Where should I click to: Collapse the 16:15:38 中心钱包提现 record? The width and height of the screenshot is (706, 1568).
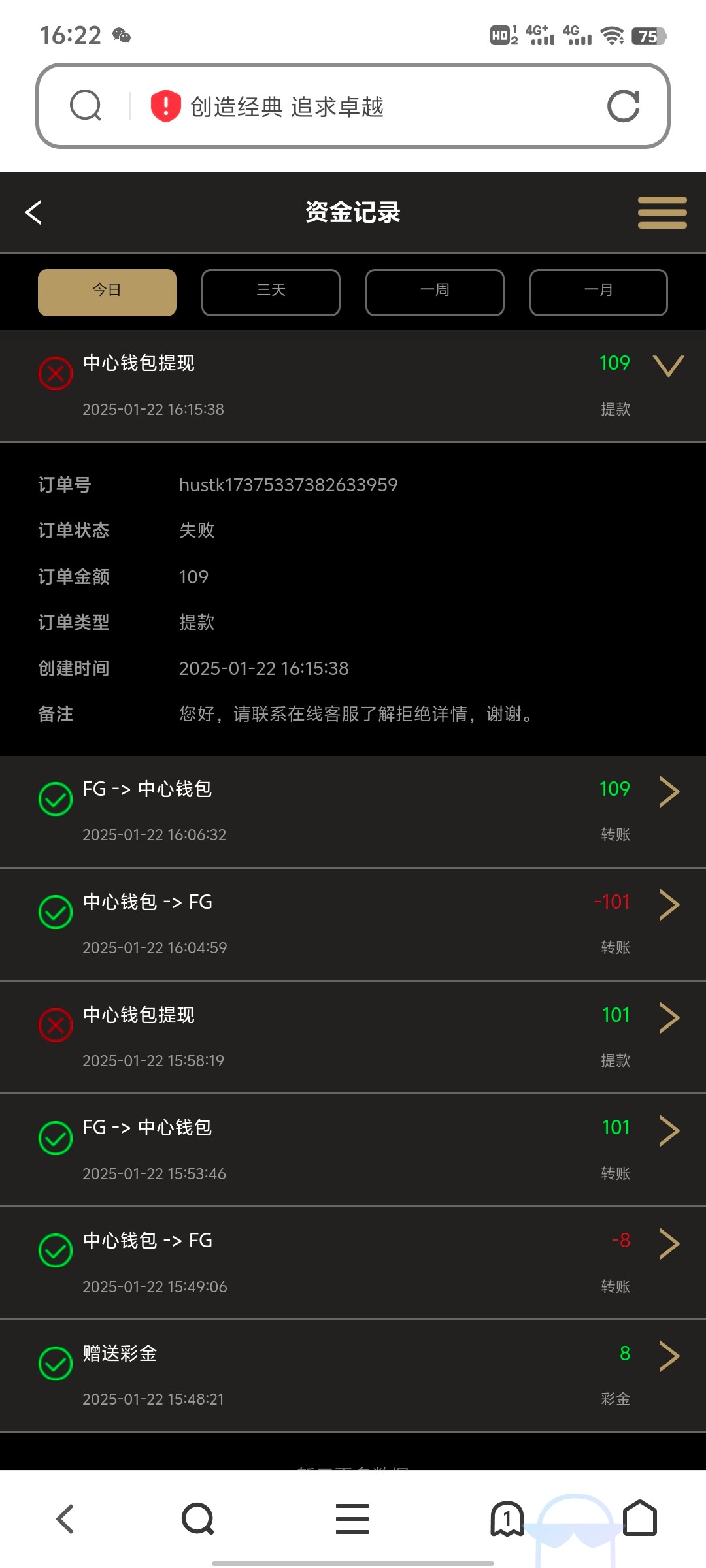coord(668,366)
